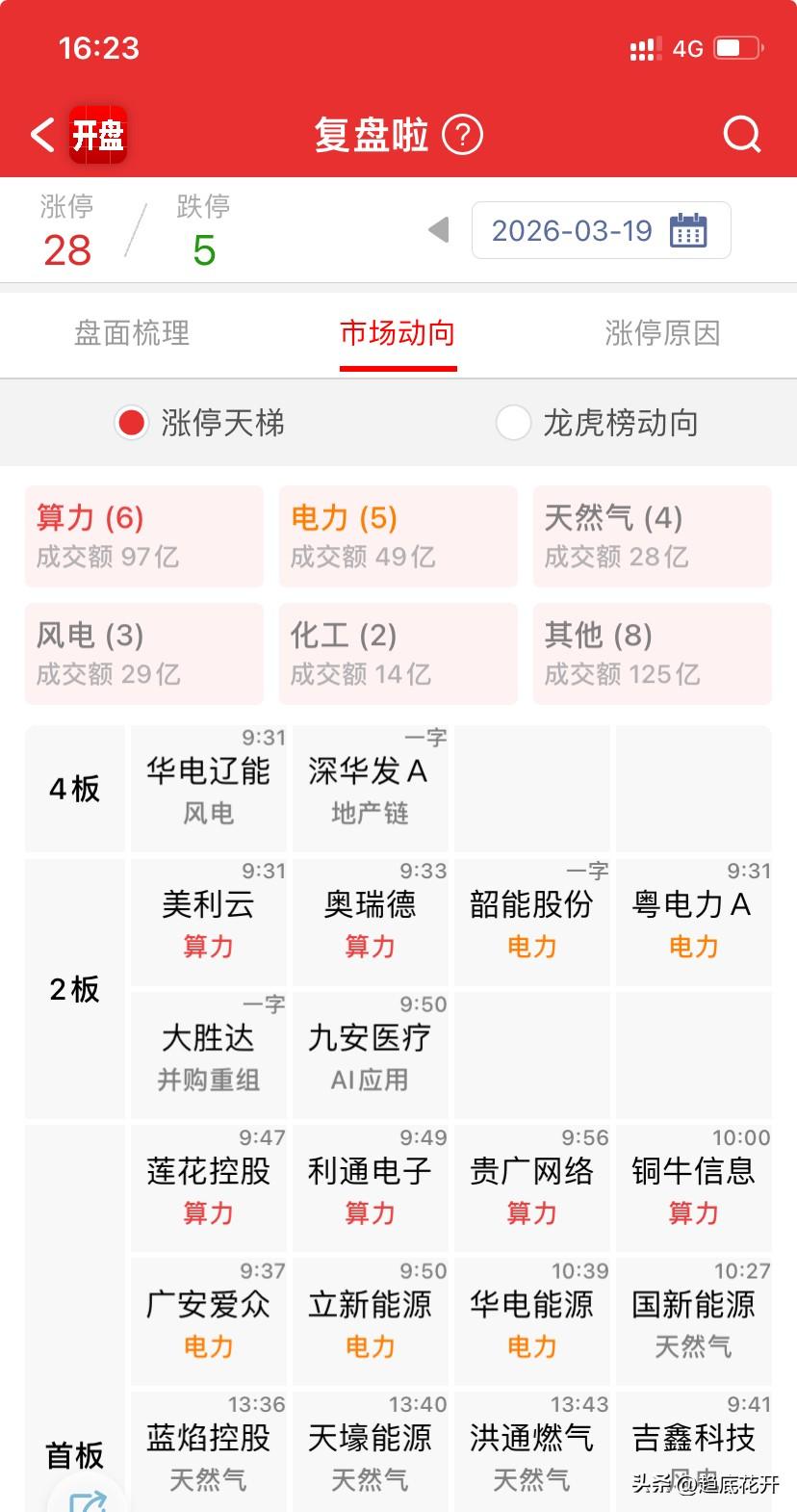Image resolution: width=797 pixels, height=1512 pixels.
Task: Tap the 4G signal indicator in the status bar
Action: [688, 48]
